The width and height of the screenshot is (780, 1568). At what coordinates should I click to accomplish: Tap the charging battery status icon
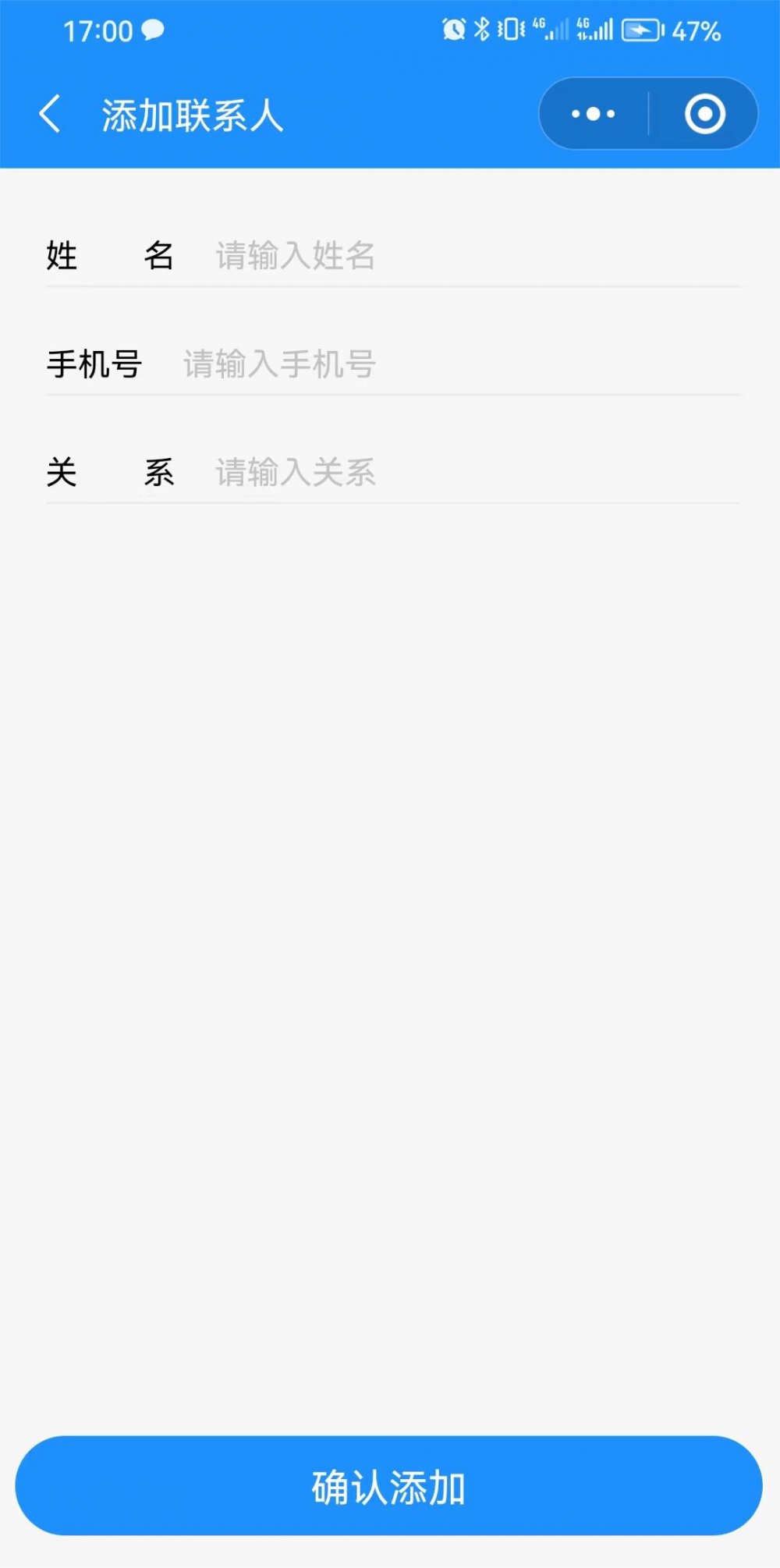[x=641, y=28]
